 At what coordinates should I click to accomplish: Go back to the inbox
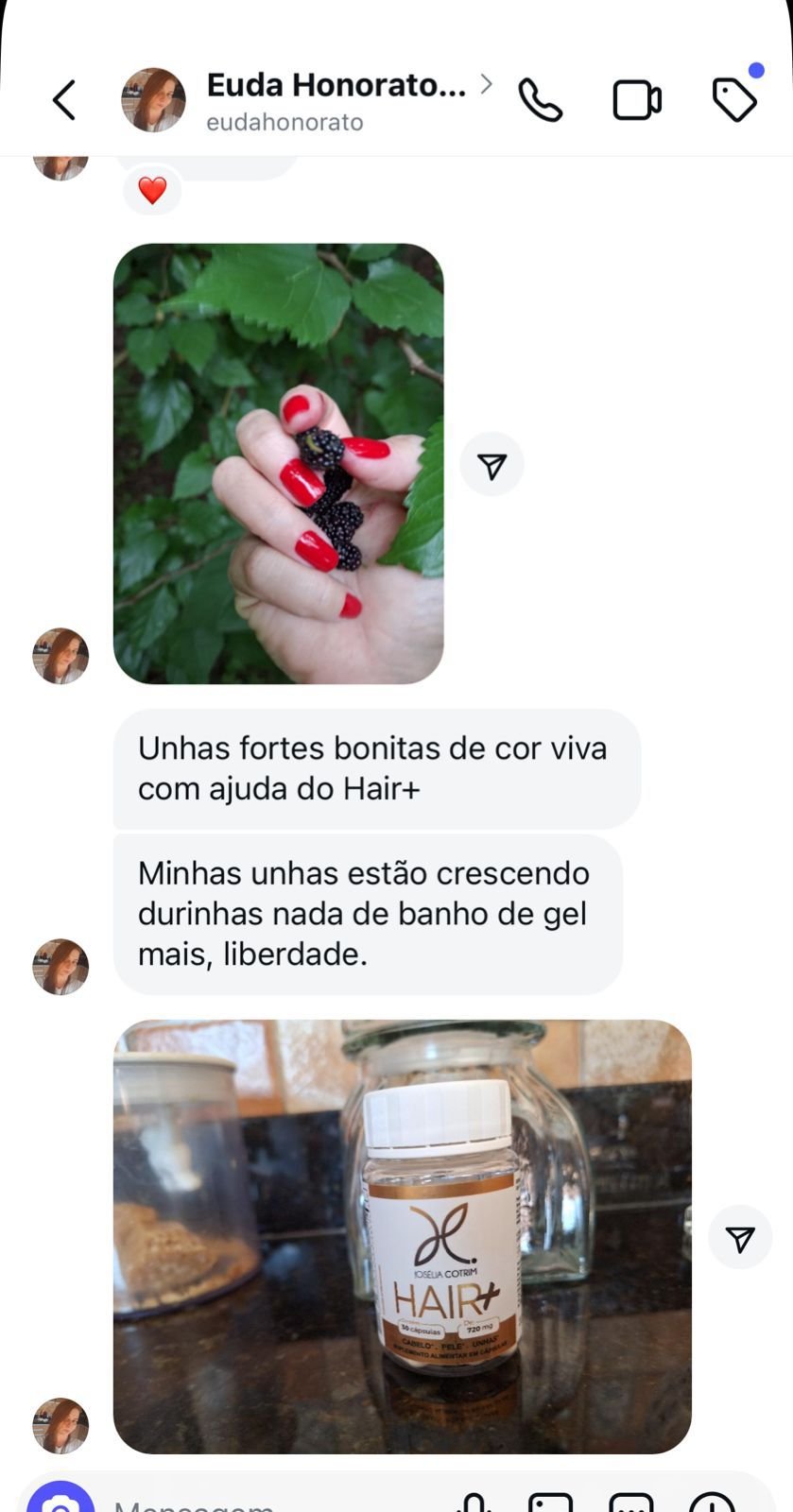[x=64, y=100]
